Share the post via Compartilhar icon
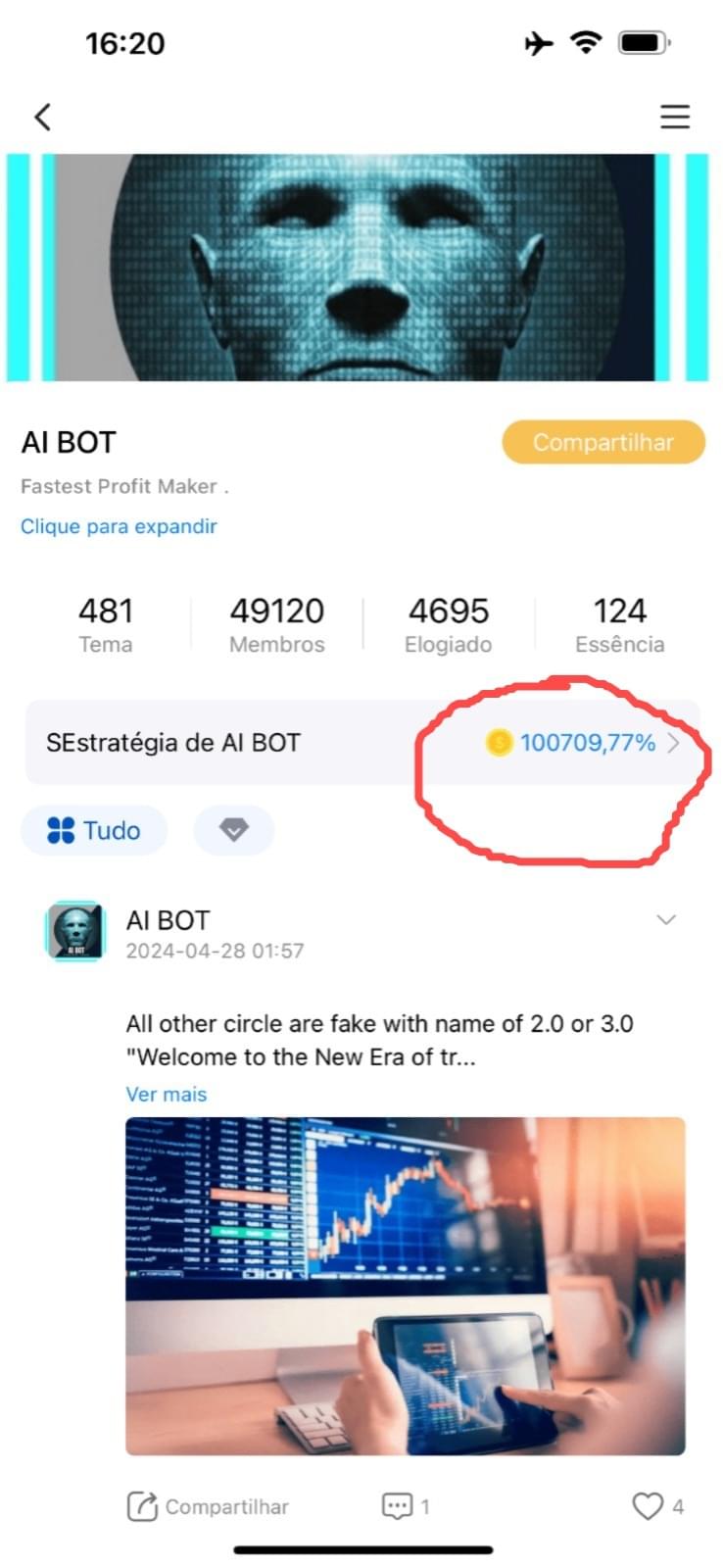This screenshot has height=1568, width=723. pos(208,1506)
